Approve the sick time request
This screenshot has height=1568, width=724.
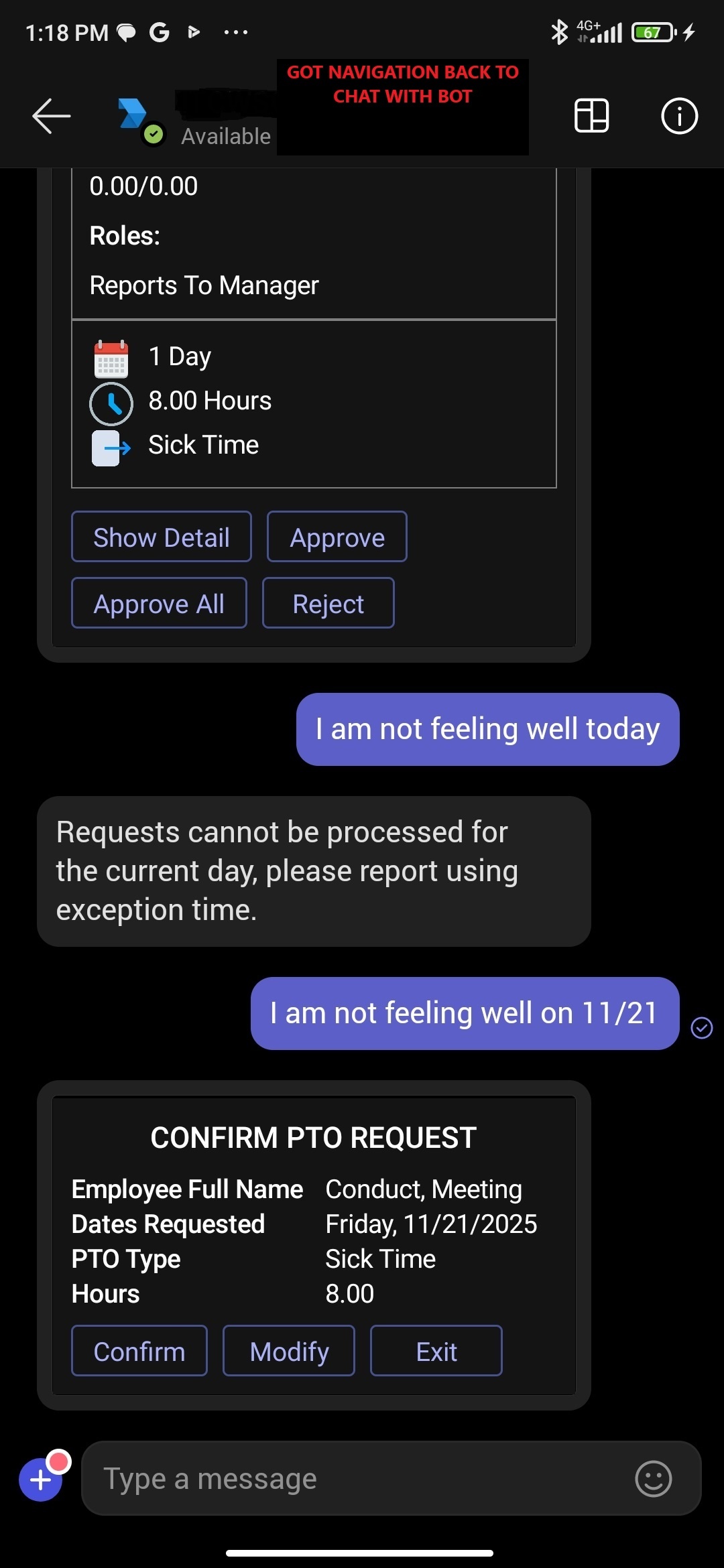[x=337, y=537]
